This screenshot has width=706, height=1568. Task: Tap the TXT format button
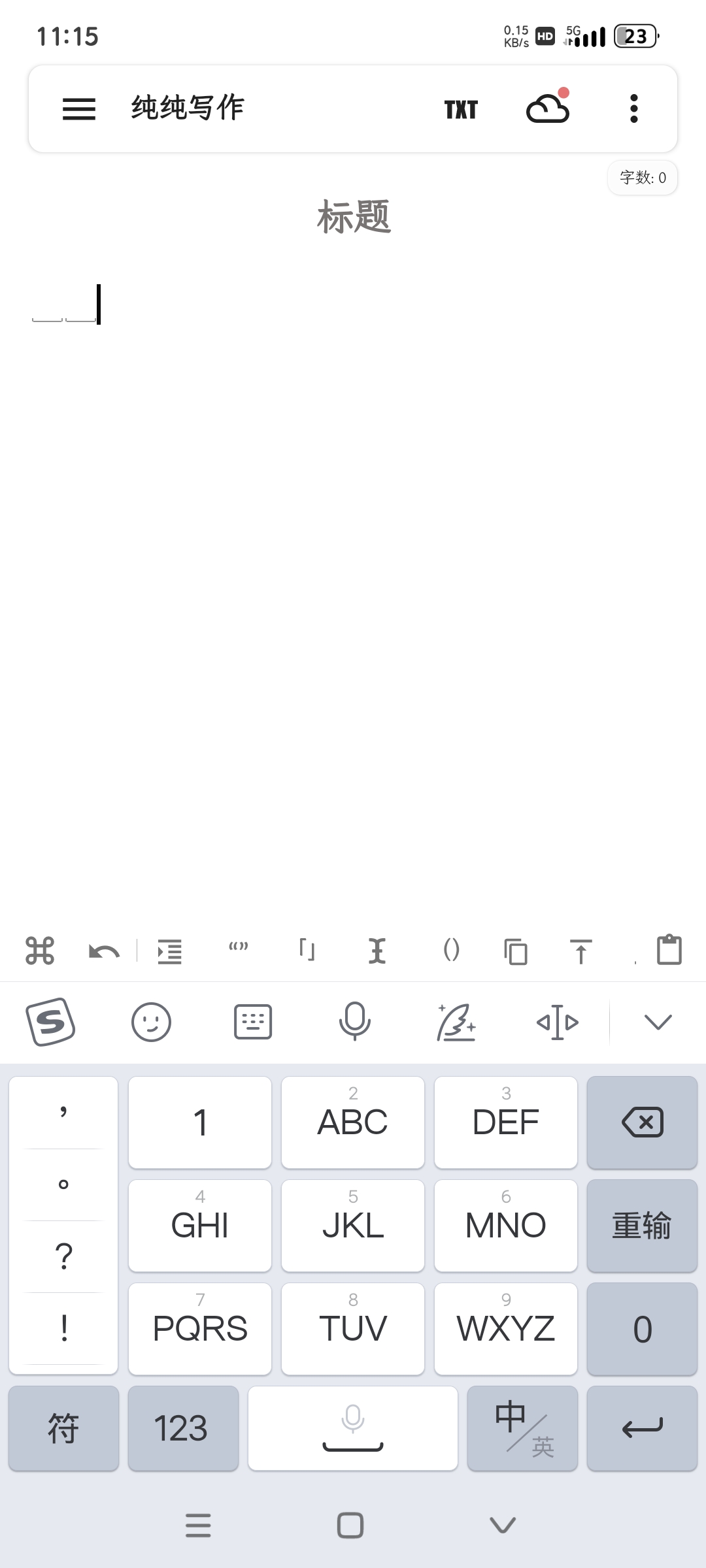(x=461, y=110)
